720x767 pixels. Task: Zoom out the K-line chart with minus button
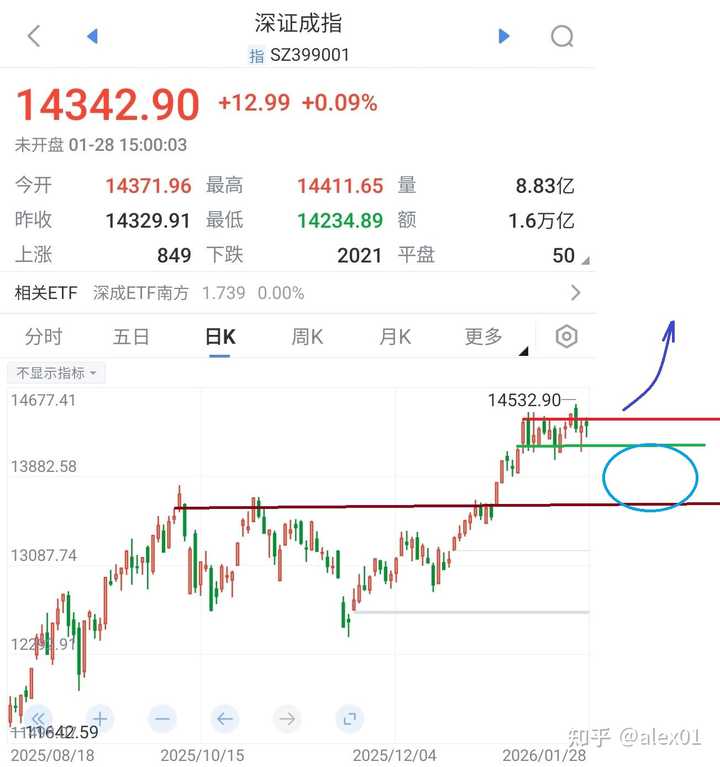[162, 718]
